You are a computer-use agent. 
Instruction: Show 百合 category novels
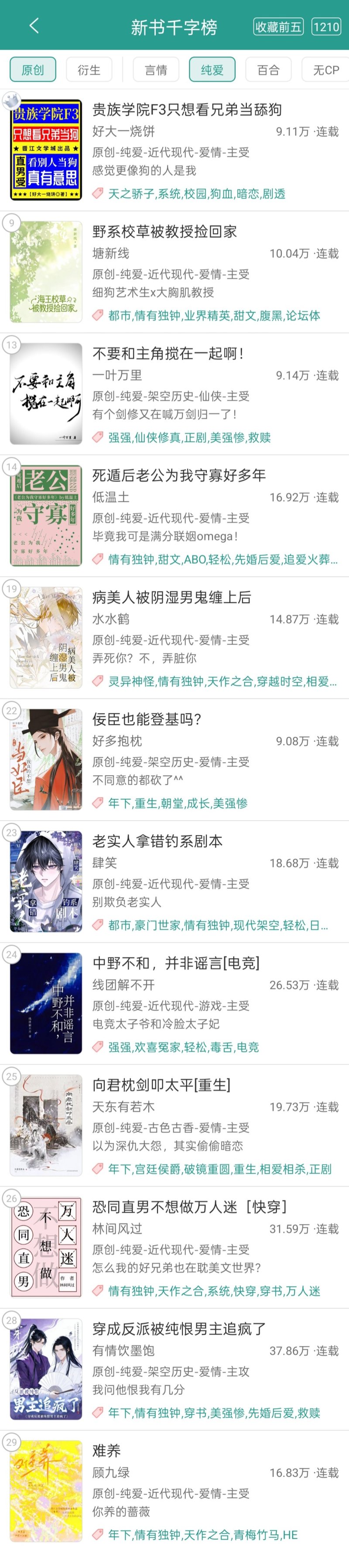click(268, 70)
